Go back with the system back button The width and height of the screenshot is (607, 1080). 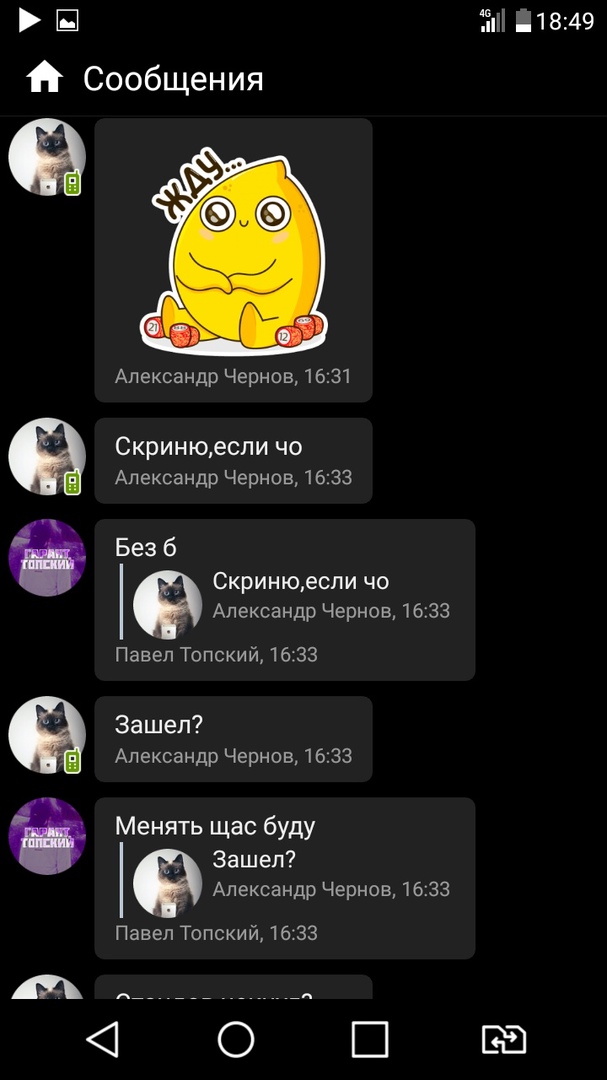(103, 1040)
